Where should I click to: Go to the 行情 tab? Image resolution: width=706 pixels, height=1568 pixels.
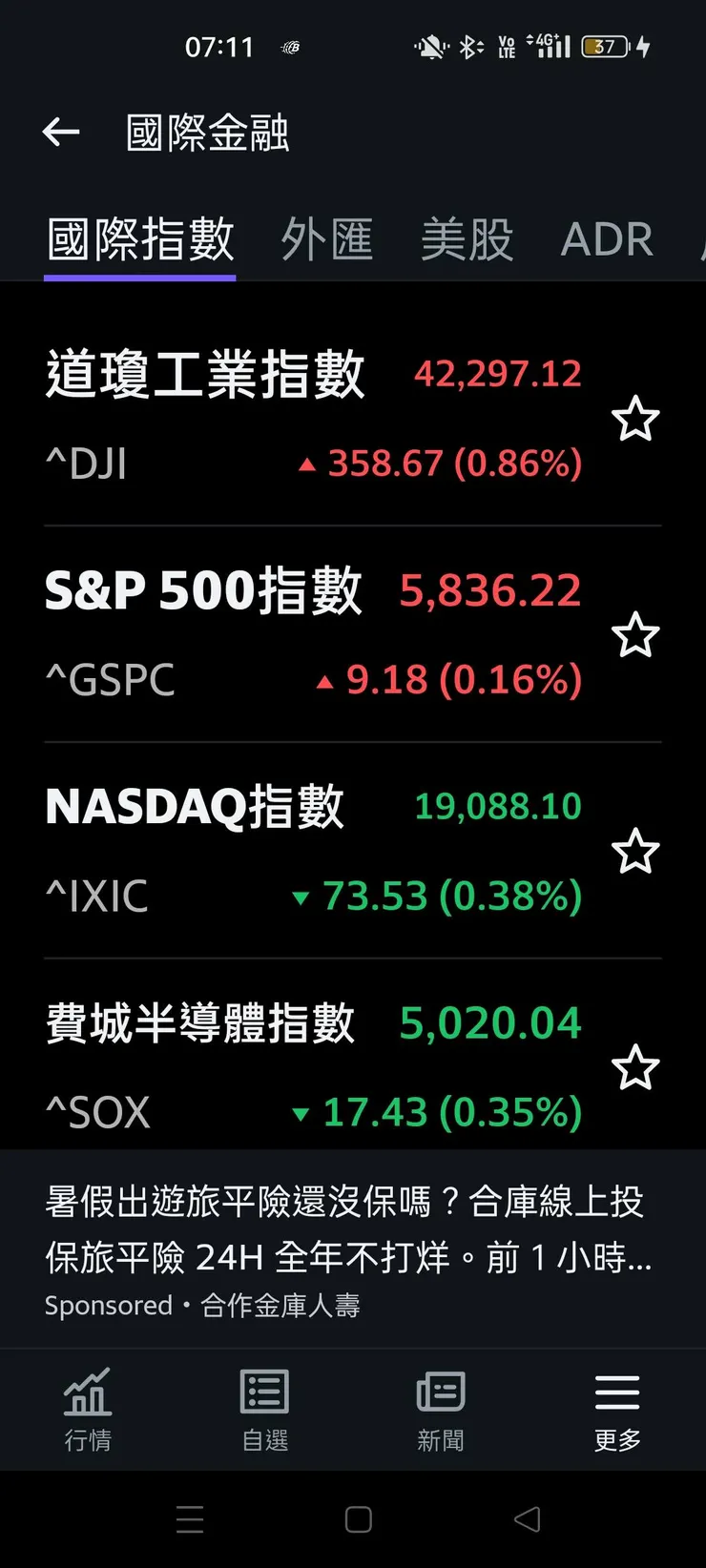[x=88, y=1410]
